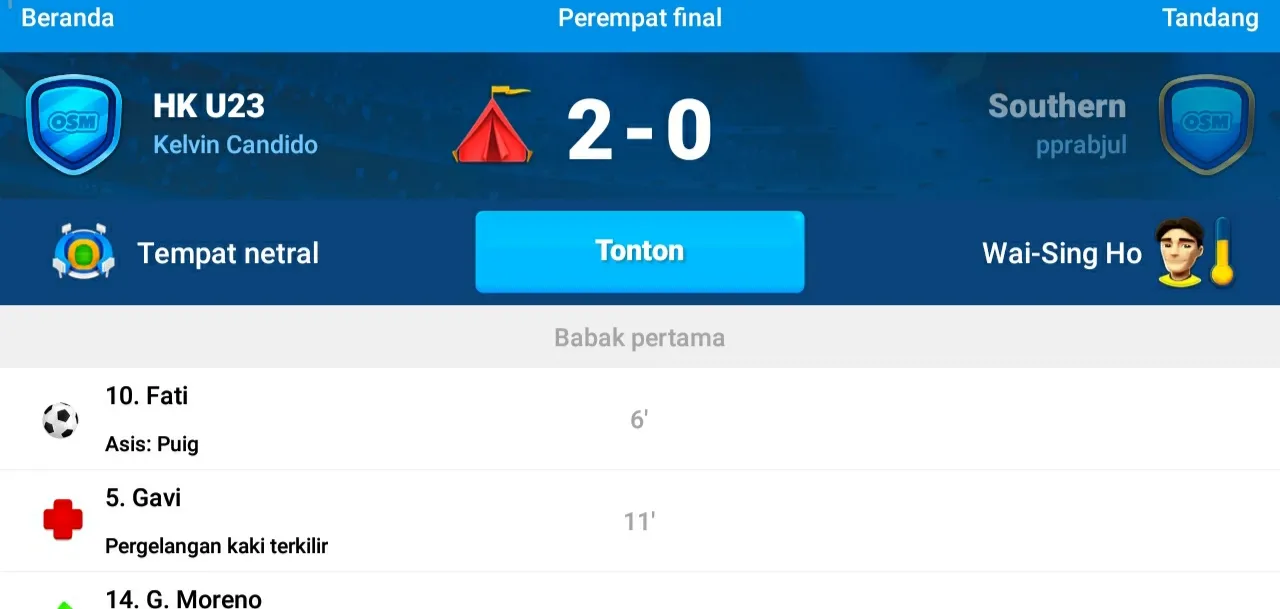Open the Gavi injury event at 11'
Viewport: 1280px width, 609px height.
click(x=640, y=521)
